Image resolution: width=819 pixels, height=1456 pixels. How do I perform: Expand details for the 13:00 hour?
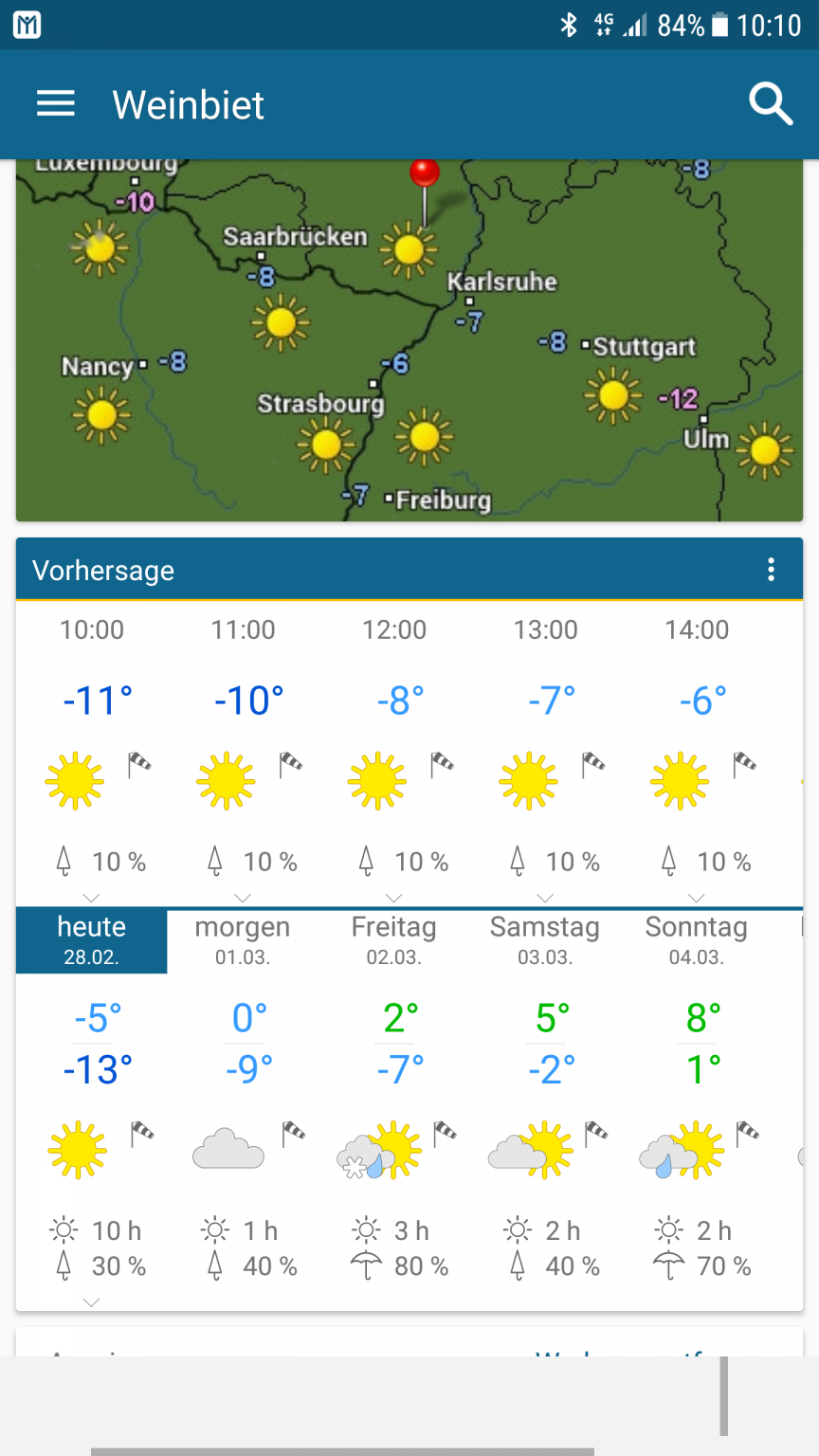[545, 897]
